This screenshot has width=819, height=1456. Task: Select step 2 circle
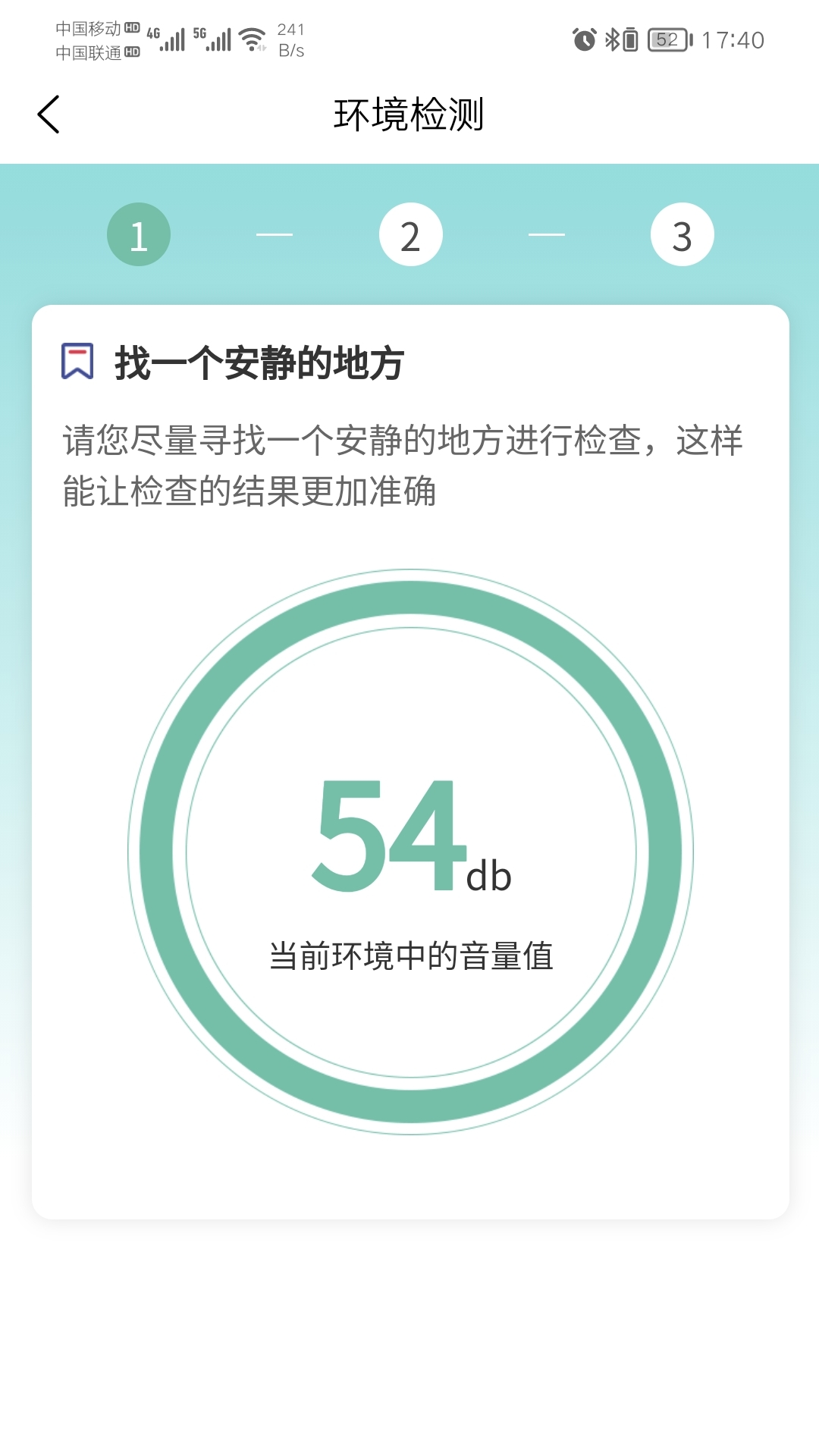coord(409,234)
